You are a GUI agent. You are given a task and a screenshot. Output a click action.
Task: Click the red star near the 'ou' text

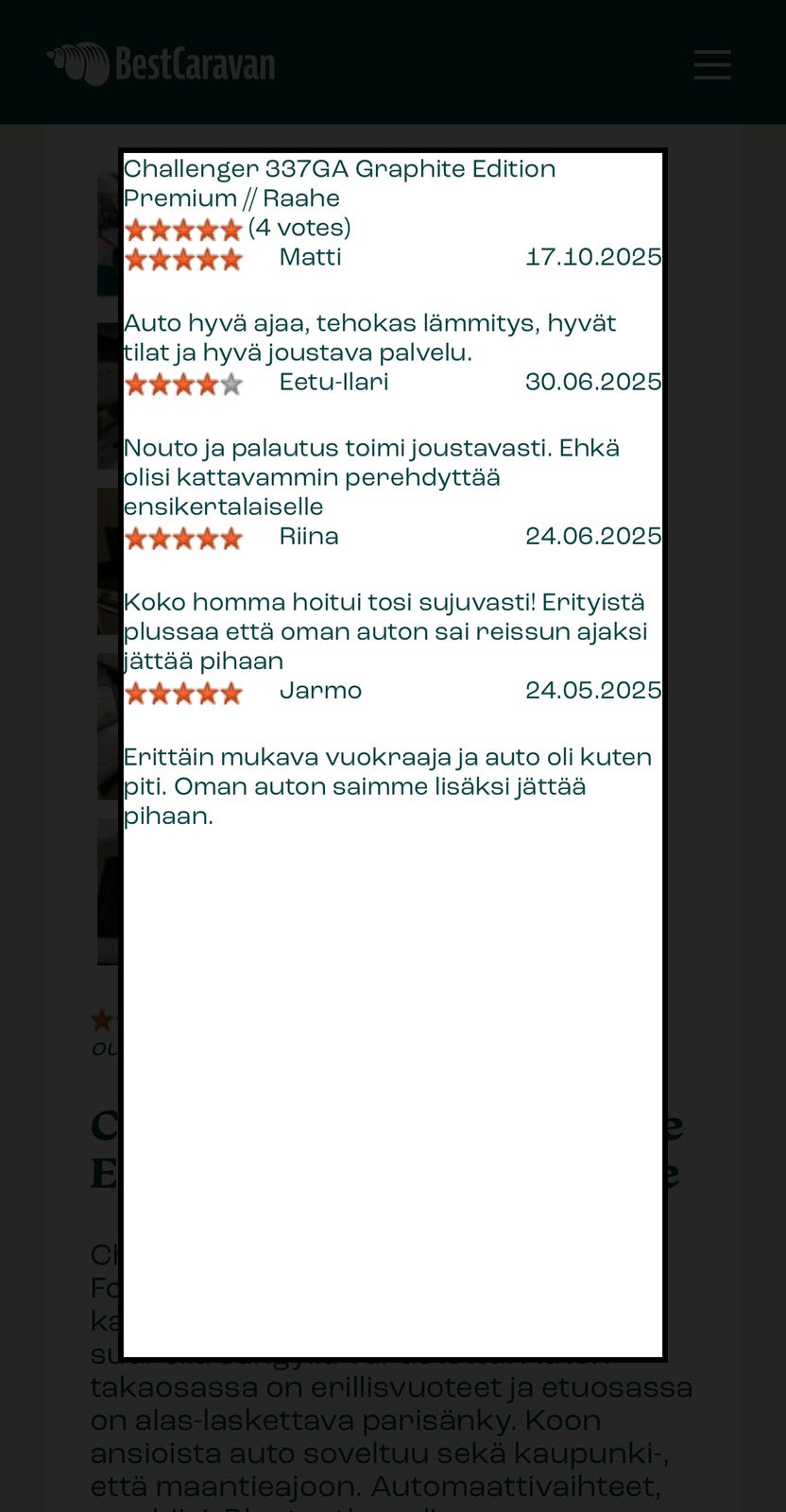103,1020
